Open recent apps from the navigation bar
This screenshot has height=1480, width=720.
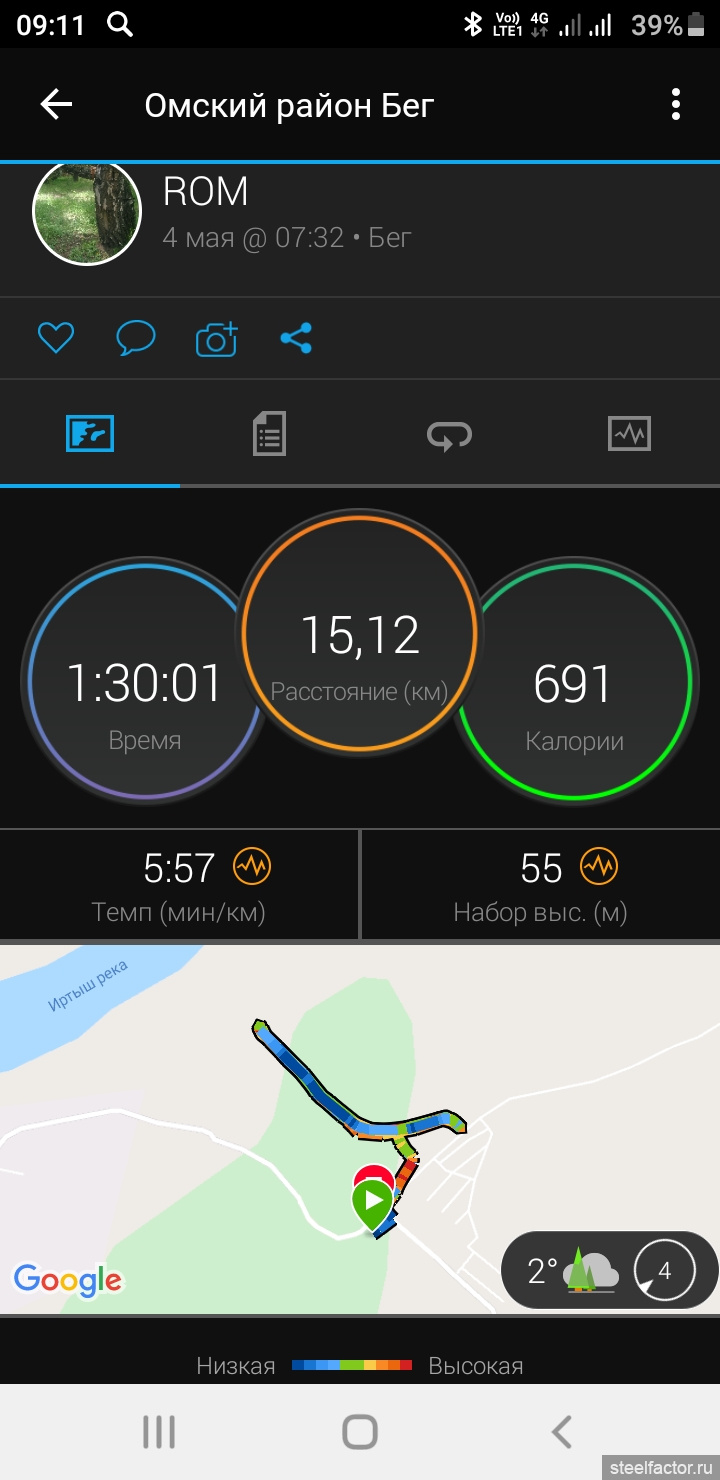(x=158, y=1432)
